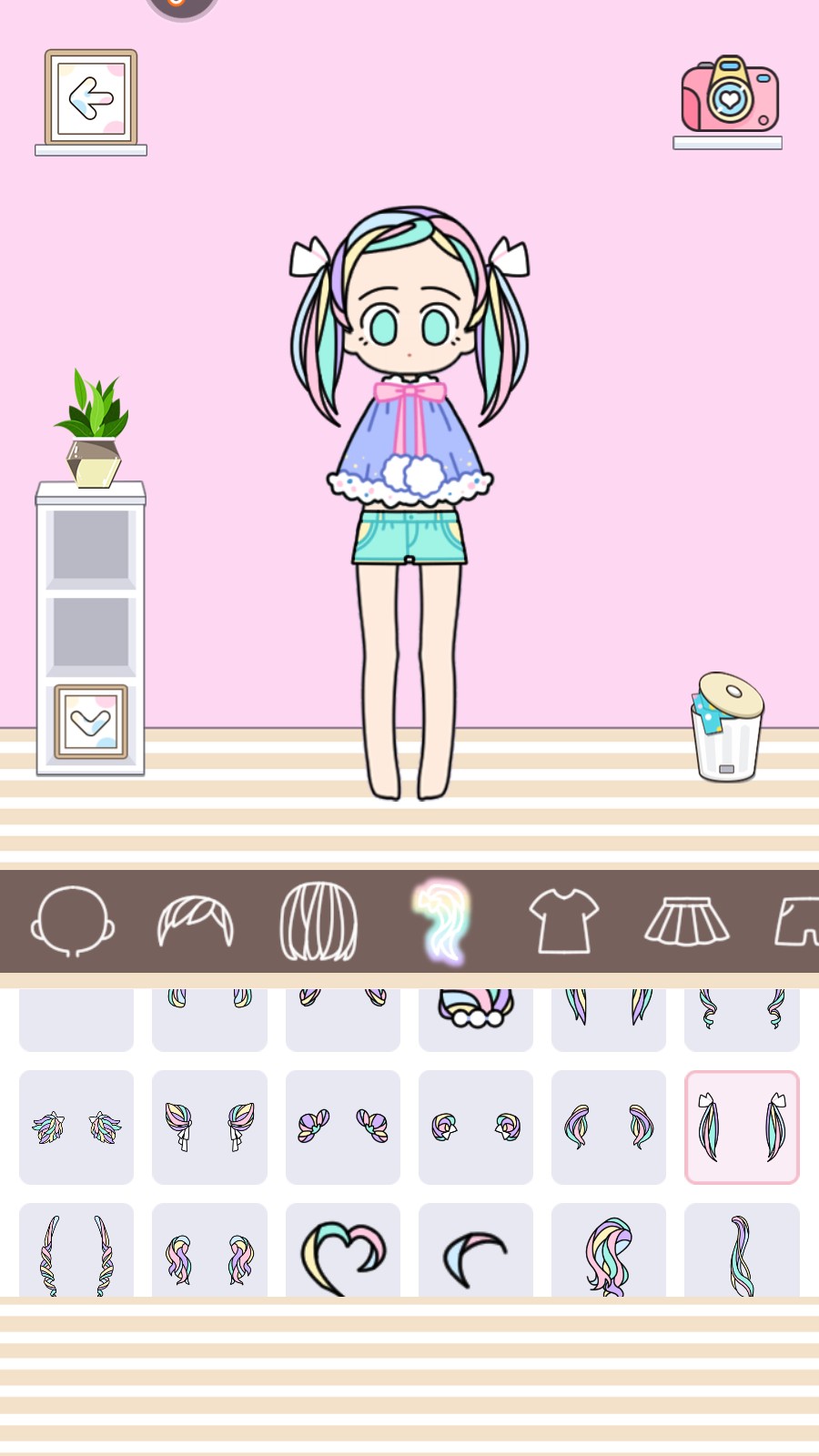The image size is (819, 1456).
Task: Choose the twisted spiral side strands
Action: coord(76,1251)
